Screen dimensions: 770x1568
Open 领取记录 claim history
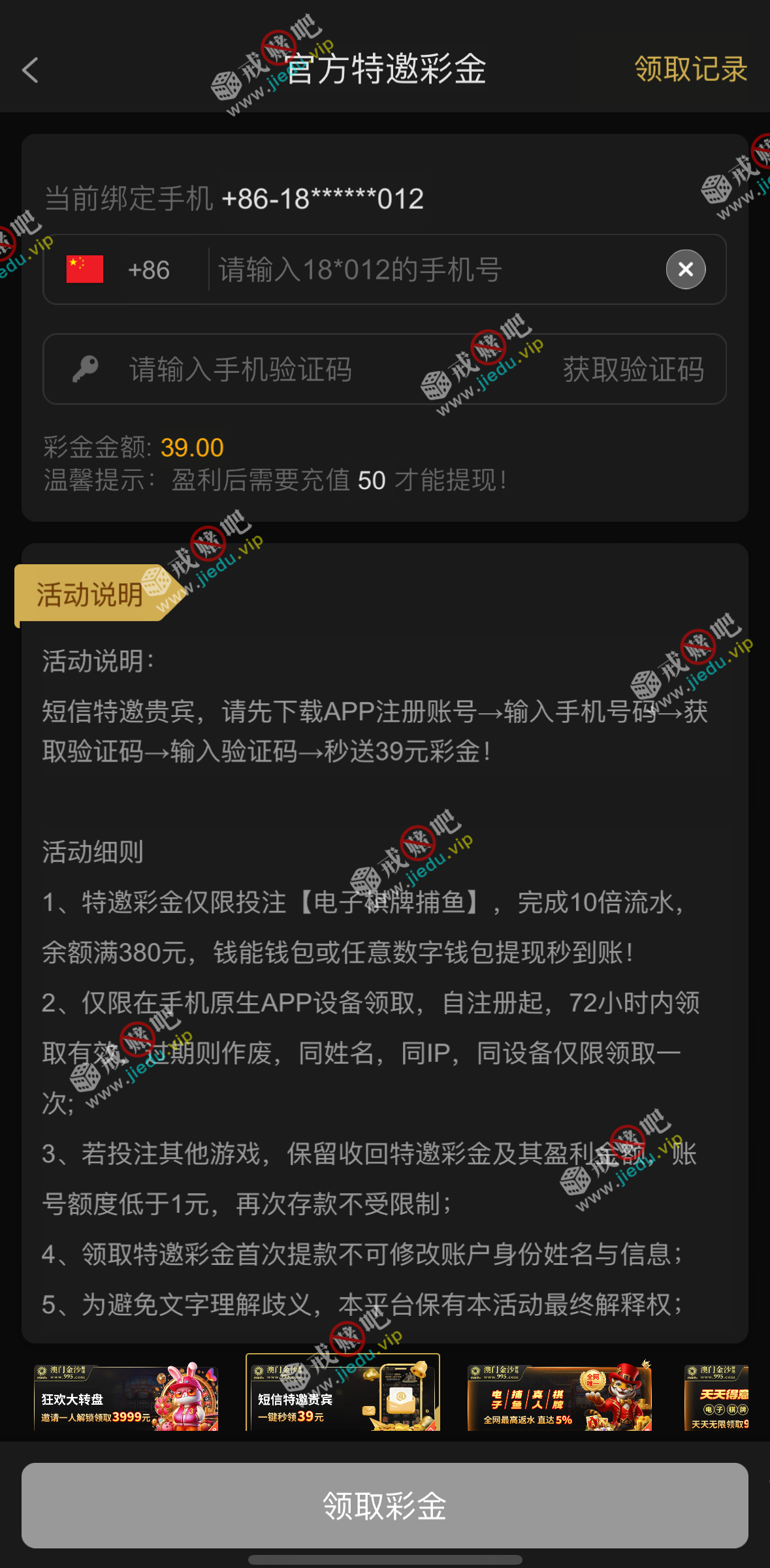click(690, 69)
